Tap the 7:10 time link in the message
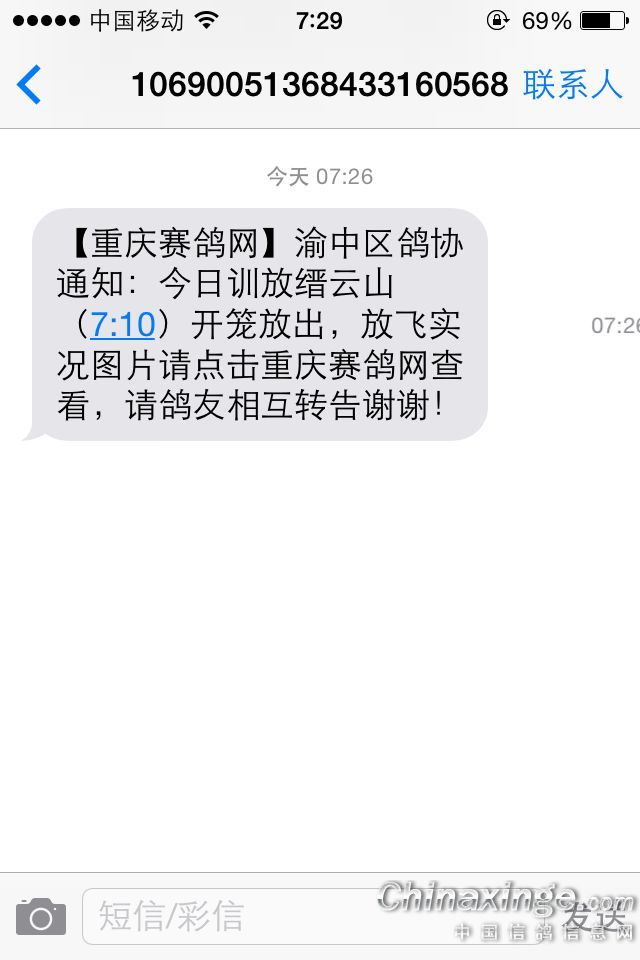This screenshot has width=640, height=960. [122, 325]
